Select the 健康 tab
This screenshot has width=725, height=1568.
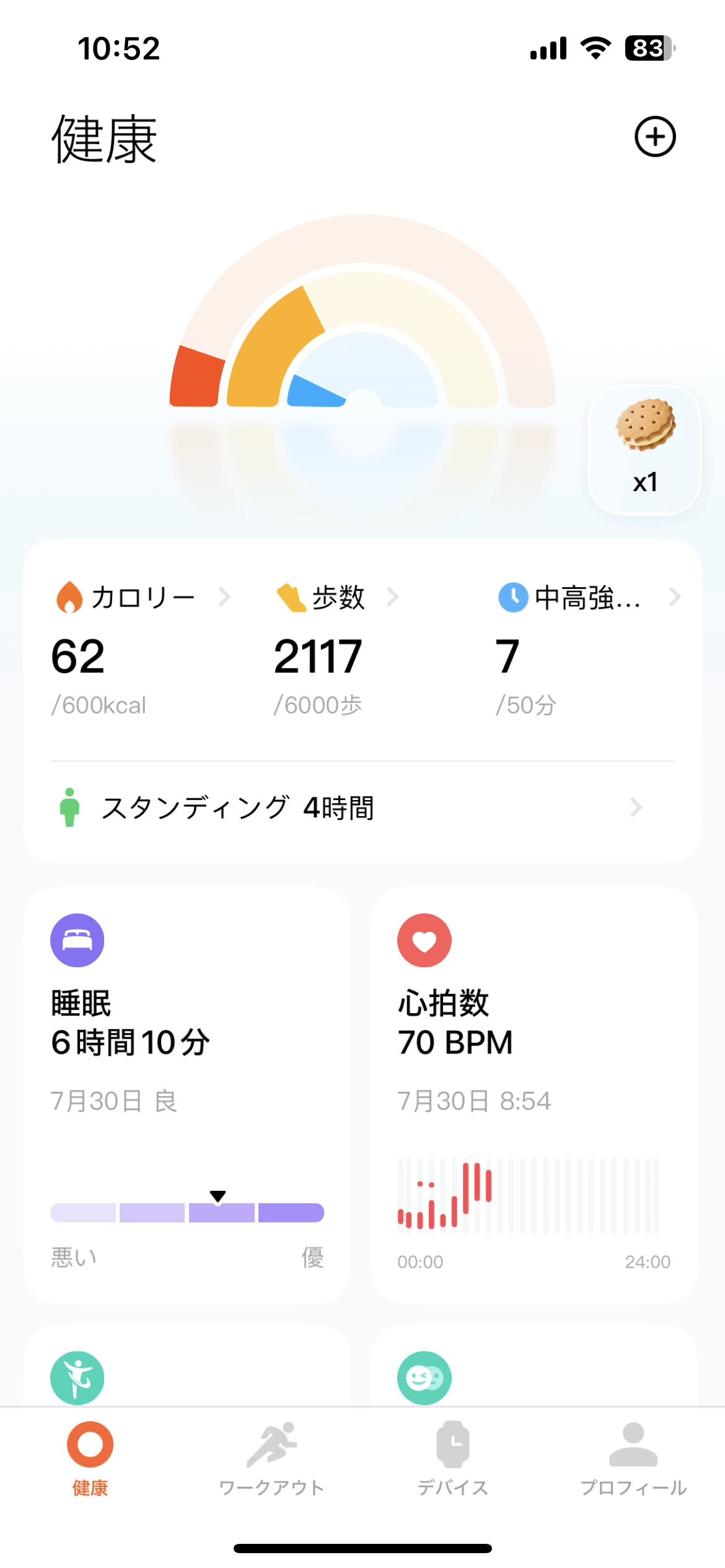[90, 1458]
